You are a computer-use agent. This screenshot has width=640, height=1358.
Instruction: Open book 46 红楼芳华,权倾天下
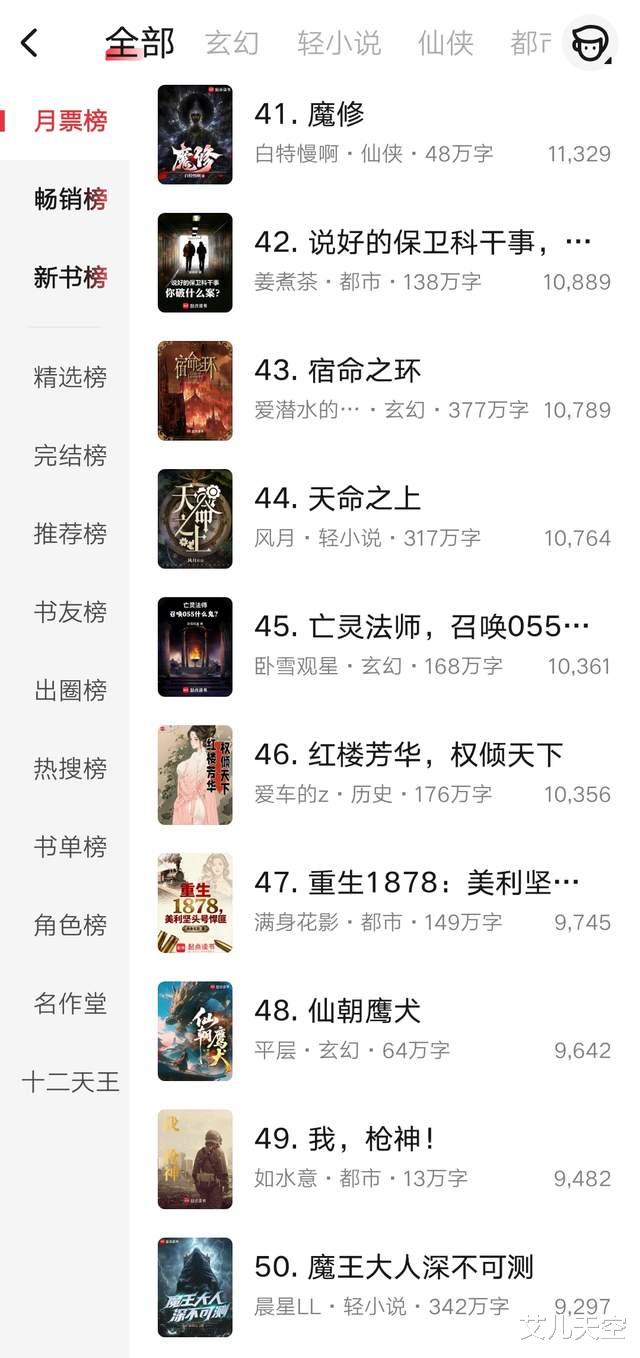coord(408,755)
